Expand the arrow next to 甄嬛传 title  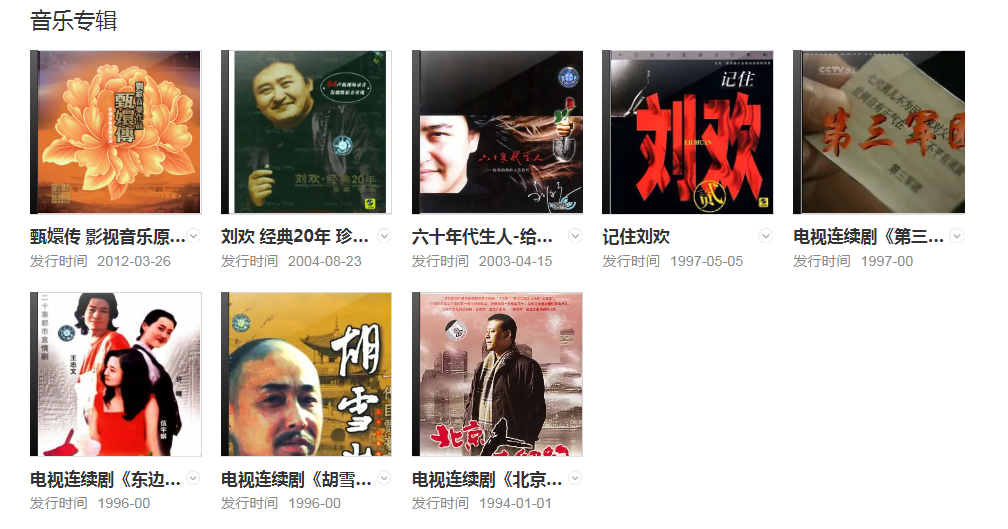click(194, 236)
